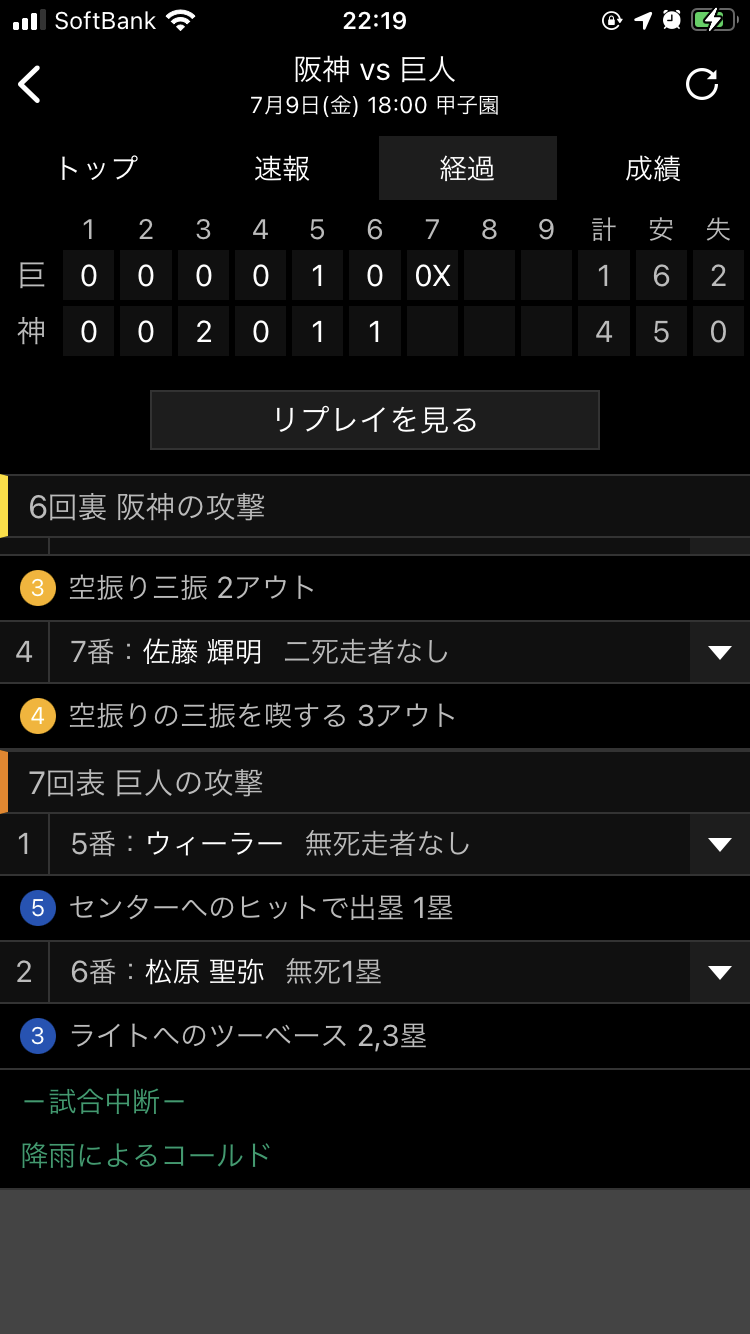Expand the ウィーラー at-bat details
750x1334 pixels.
pyautogui.click(x=719, y=844)
